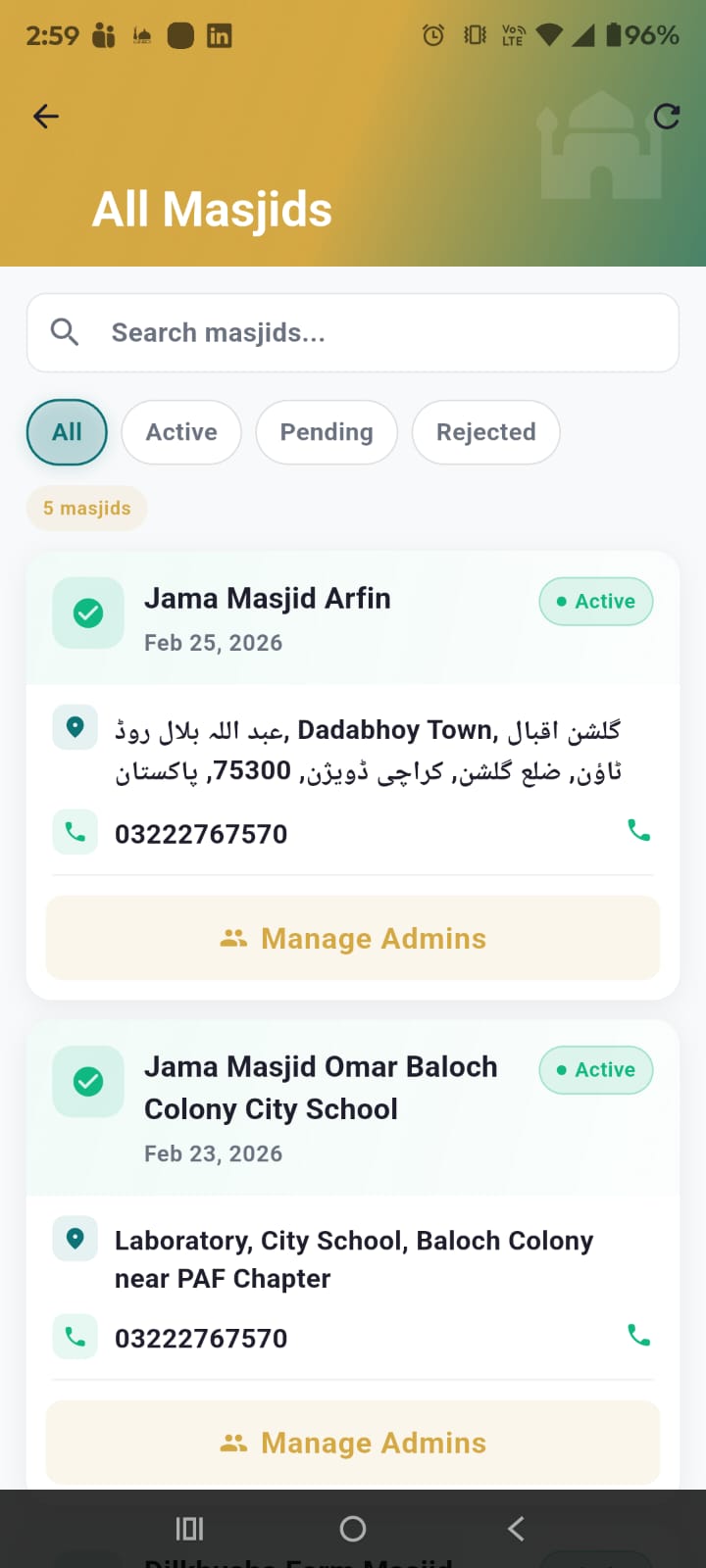
Task: Tap the phone call icon for Jama Masjid Arfin
Action: click(x=639, y=830)
